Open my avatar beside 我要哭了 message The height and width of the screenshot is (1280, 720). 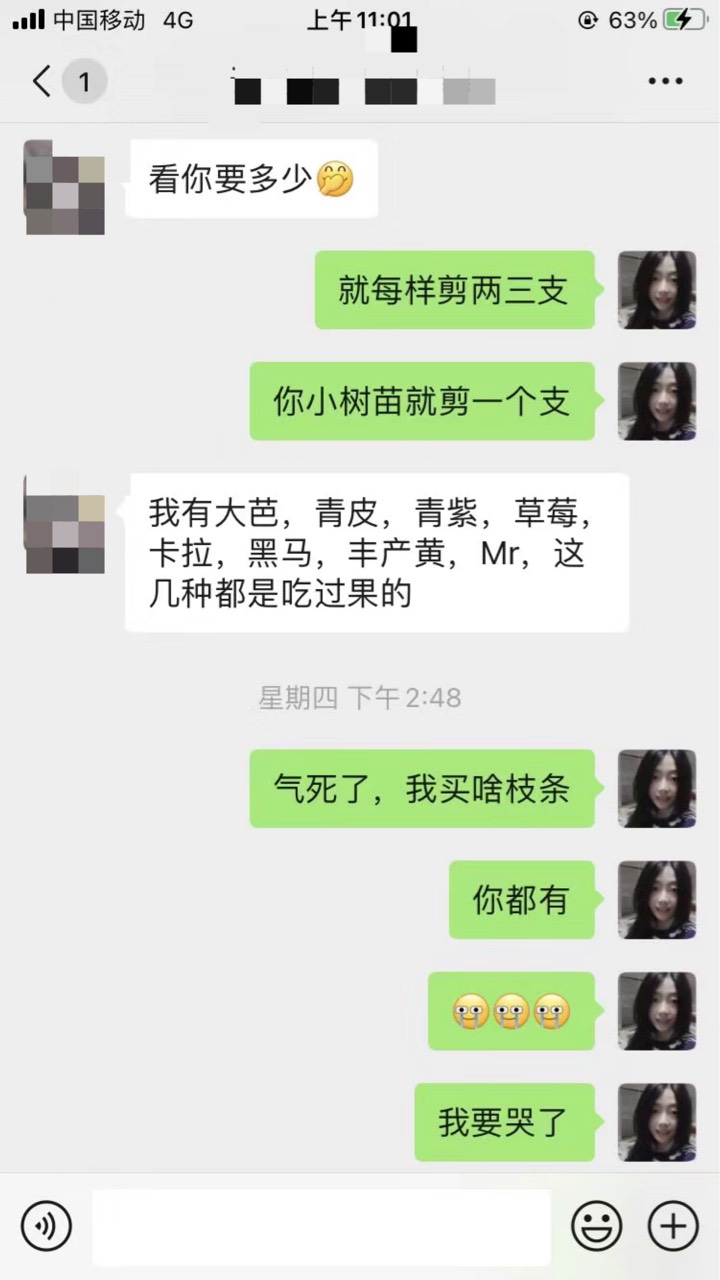click(x=656, y=1122)
